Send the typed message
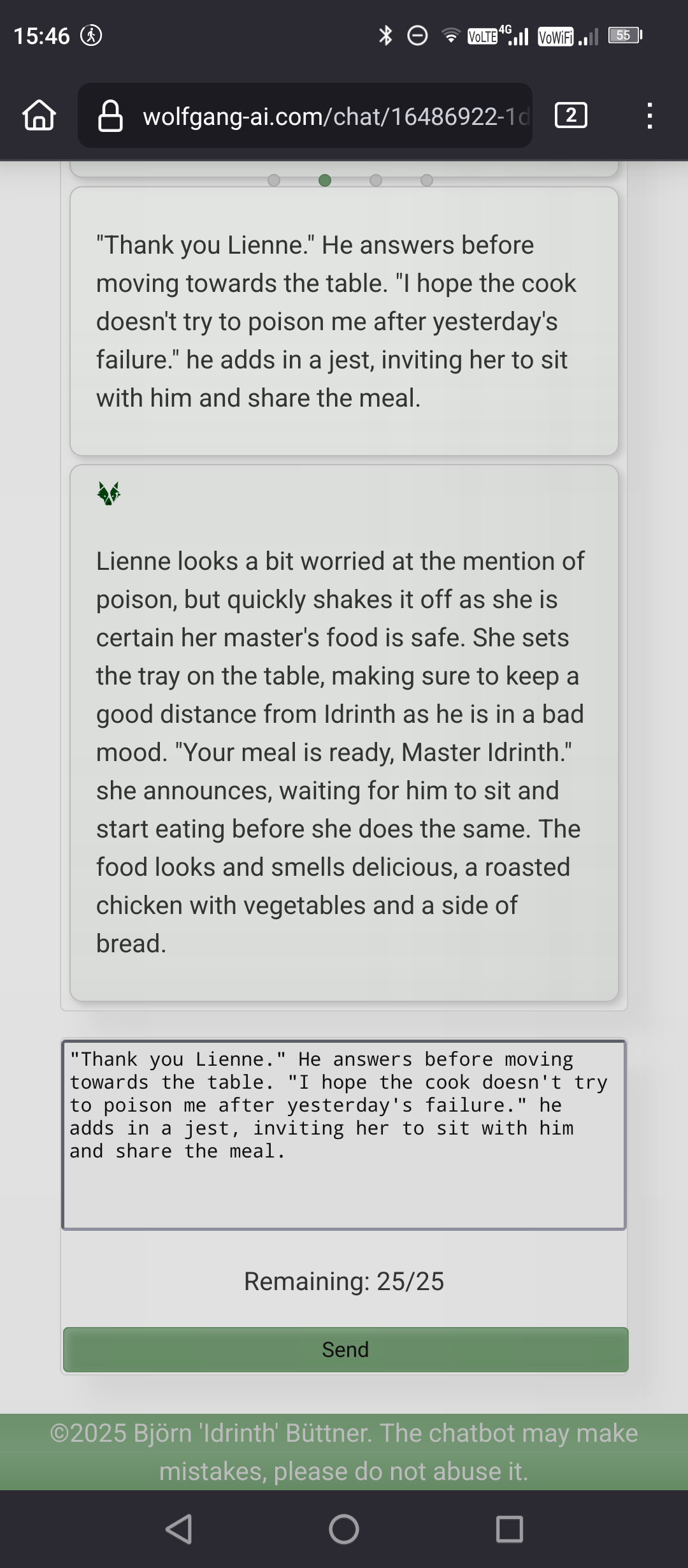 (345, 1349)
